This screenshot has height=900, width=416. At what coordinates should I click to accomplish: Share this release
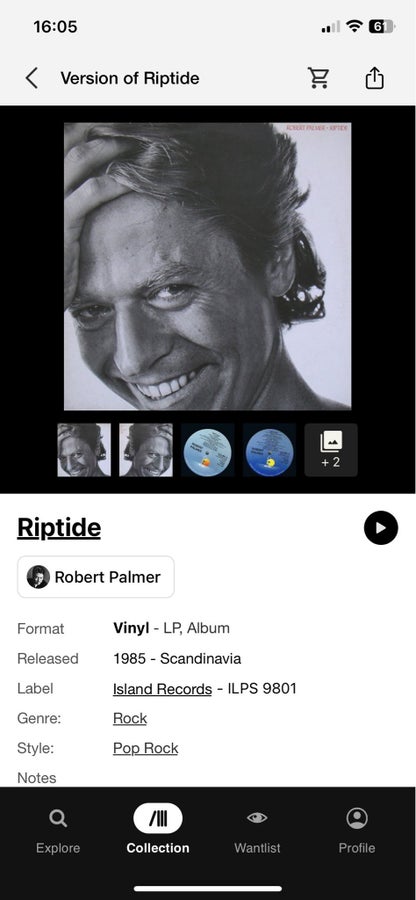374,78
